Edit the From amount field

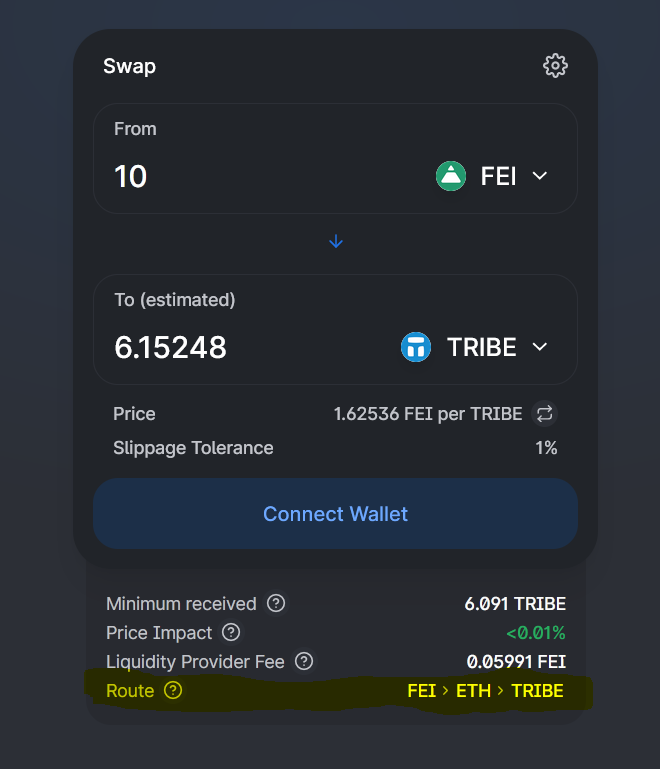point(250,177)
